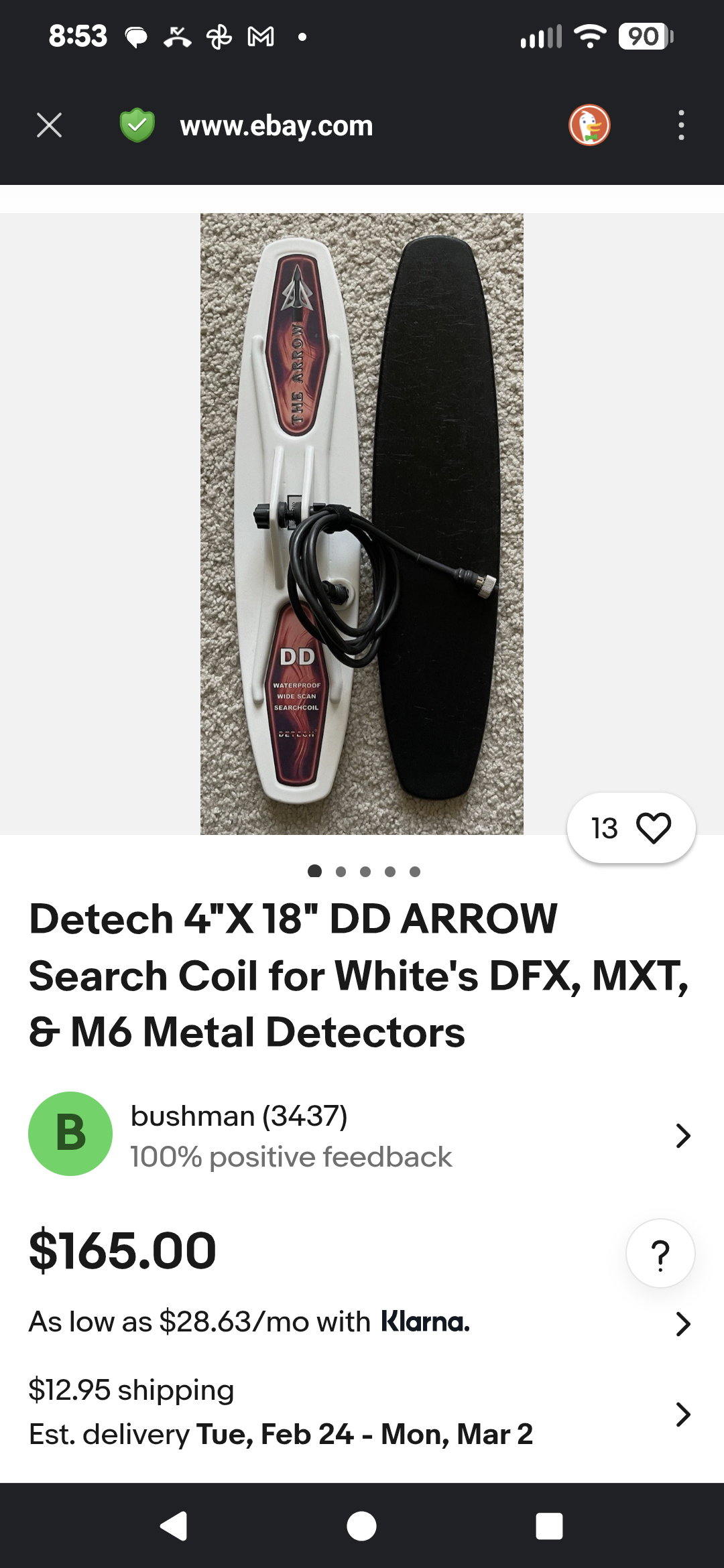Go to the home screen
The image size is (724, 1568).
click(x=361, y=1526)
